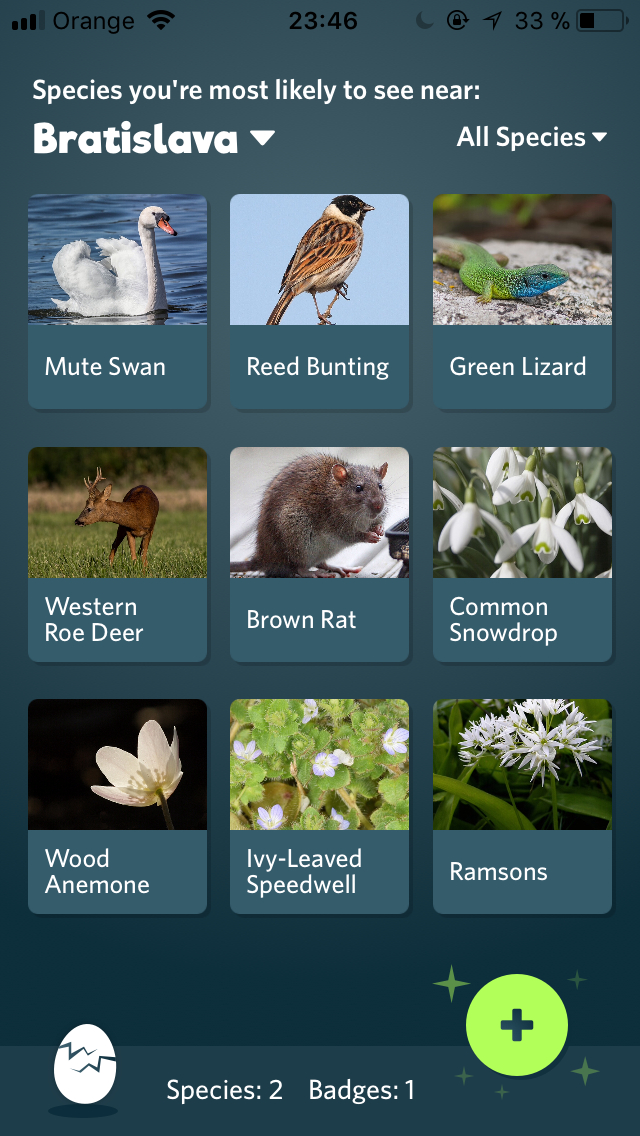This screenshot has width=640, height=1136.
Task: Expand the All Species filter
Action: 531,137
